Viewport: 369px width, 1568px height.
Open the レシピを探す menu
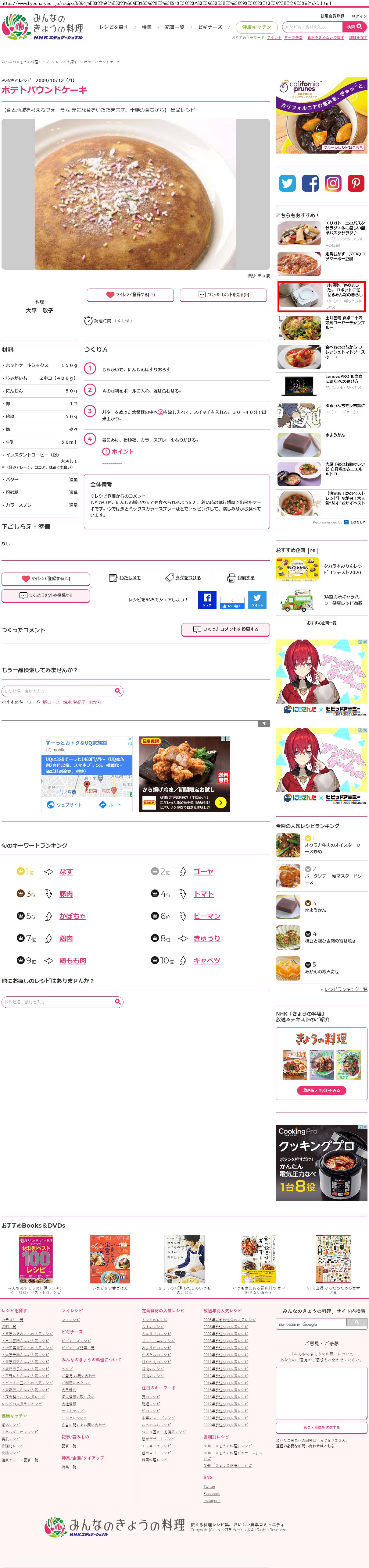tap(114, 27)
